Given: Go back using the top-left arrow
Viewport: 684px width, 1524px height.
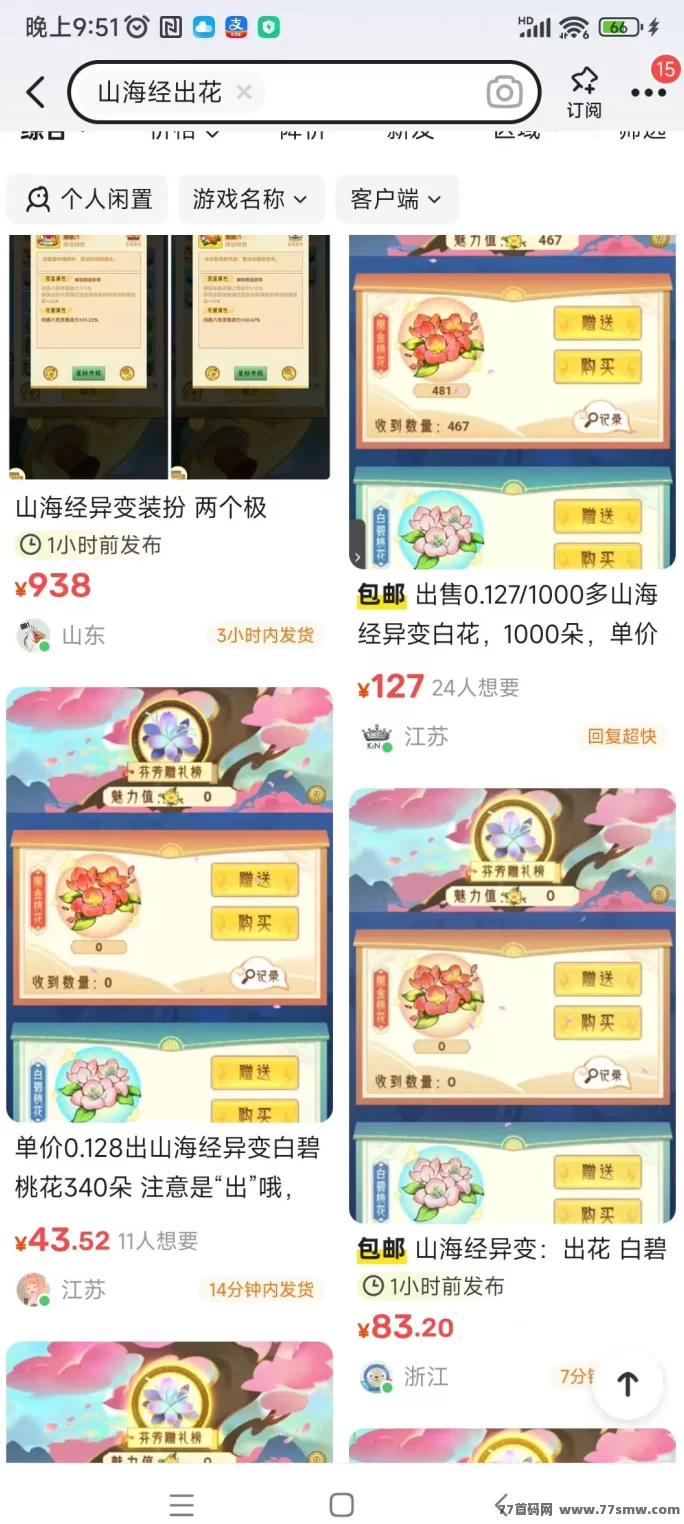Looking at the screenshot, I should 36,93.
